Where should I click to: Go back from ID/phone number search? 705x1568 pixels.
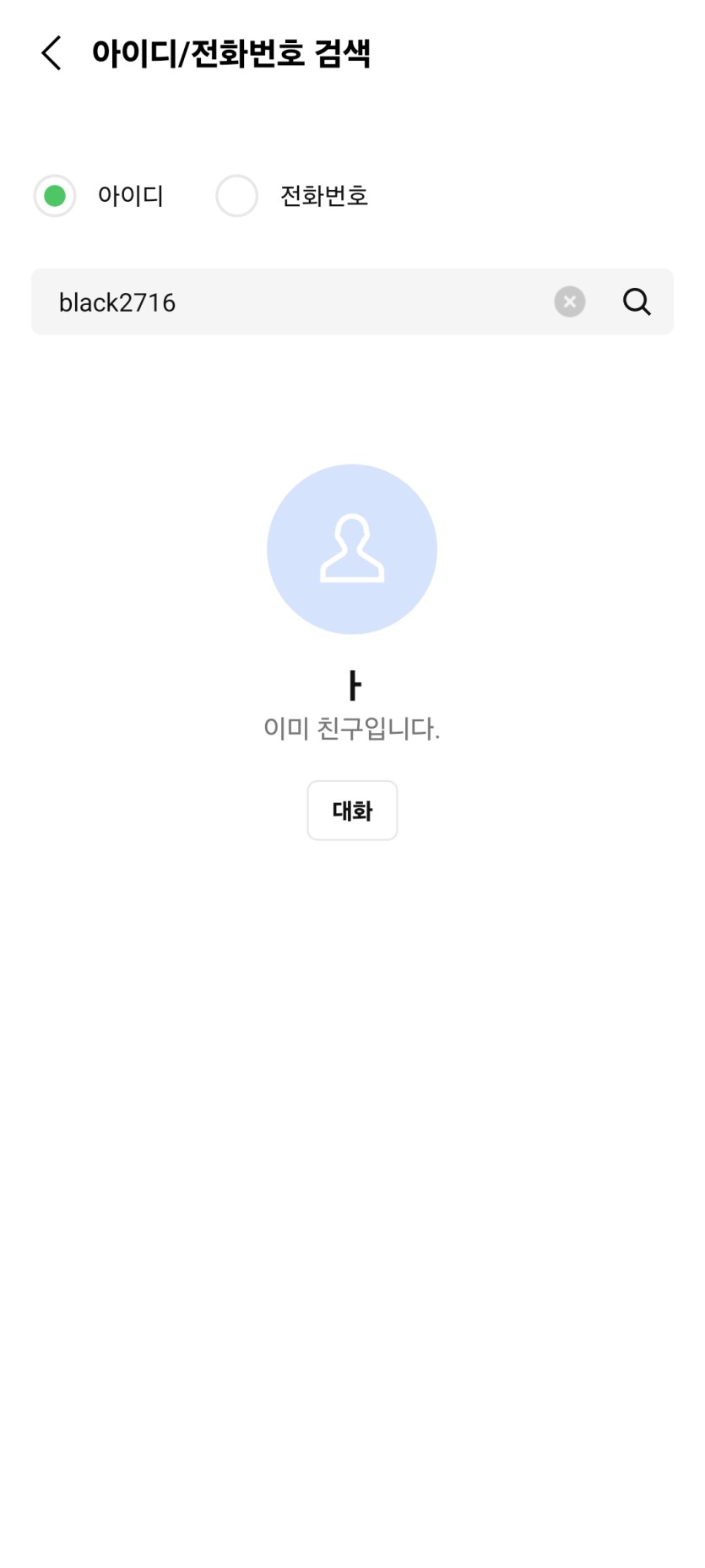click(x=52, y=53)
